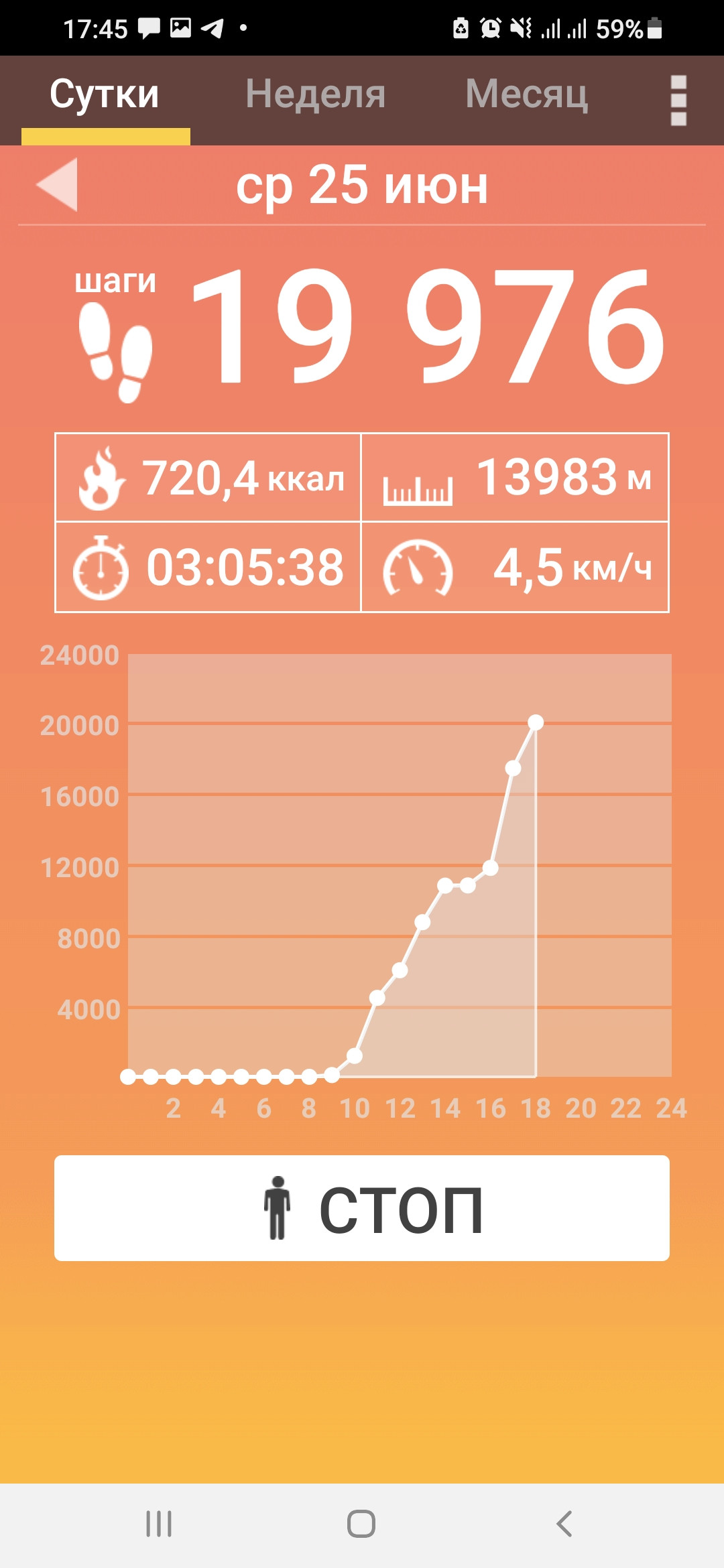Image resolution: width=724 pixels, height=1568 pixels.
Task: Open recent apps from the navigation bar
Action: click(x=159, y=1524)
